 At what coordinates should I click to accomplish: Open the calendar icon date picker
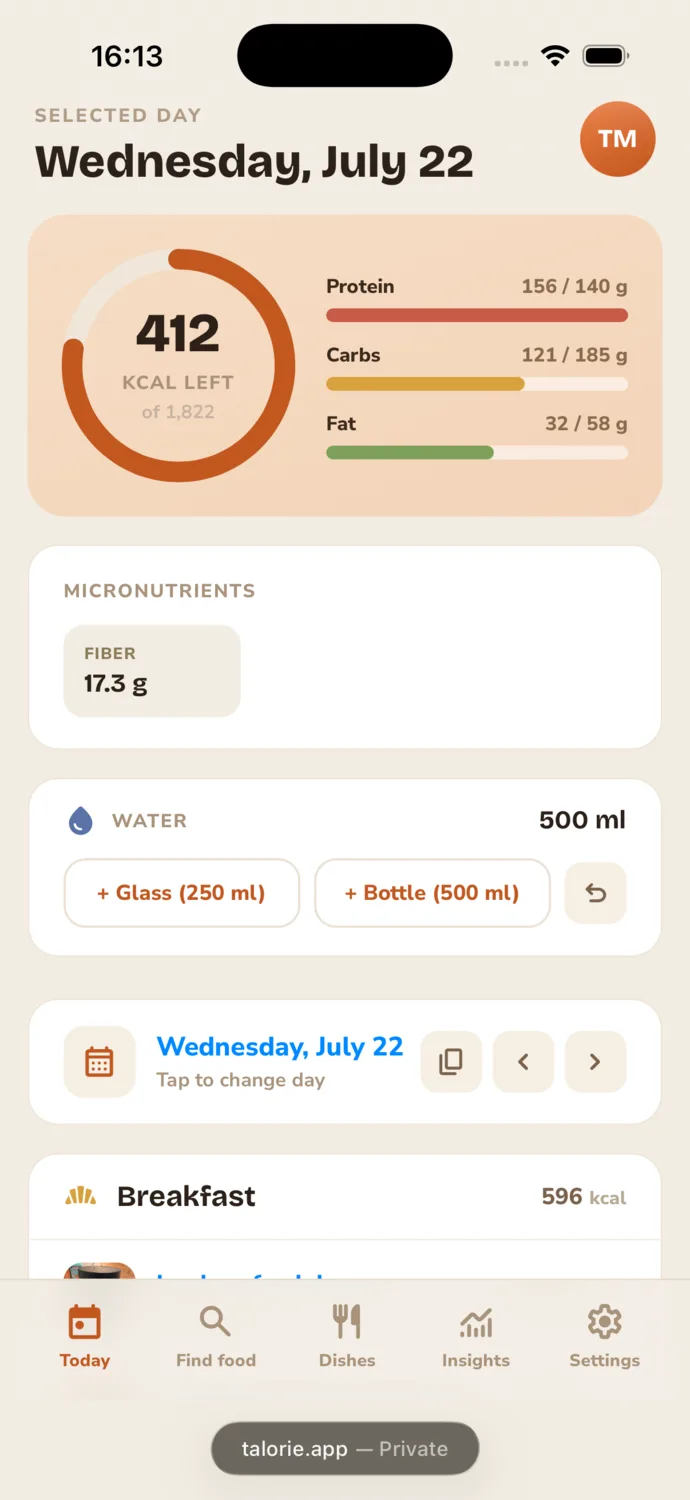(x=99, y=1062)
